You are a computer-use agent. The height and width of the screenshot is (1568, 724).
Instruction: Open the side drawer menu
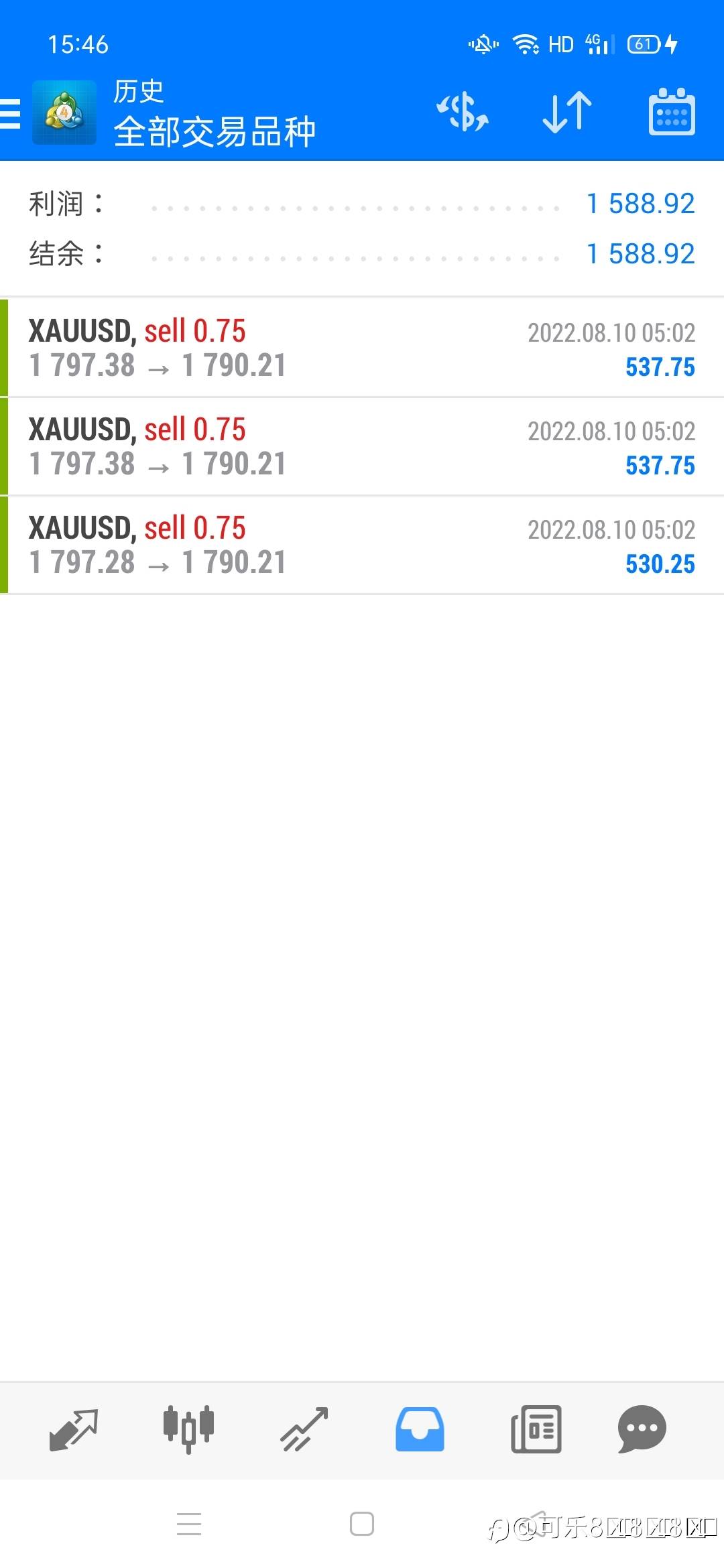[x=11, y=113]
